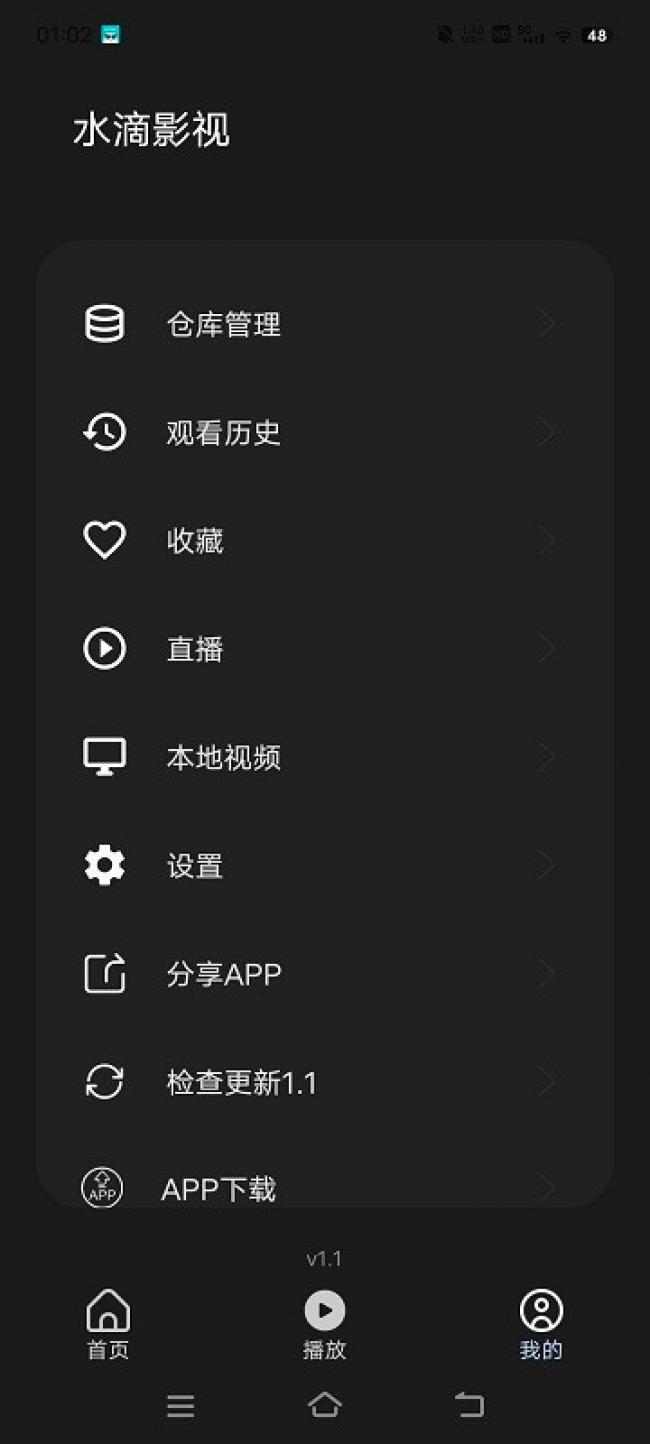This screenshot has height=1444, width=650.
Task: Open the 收藏 favorites row
Action: pyautogui.click(x=324, y=541)
